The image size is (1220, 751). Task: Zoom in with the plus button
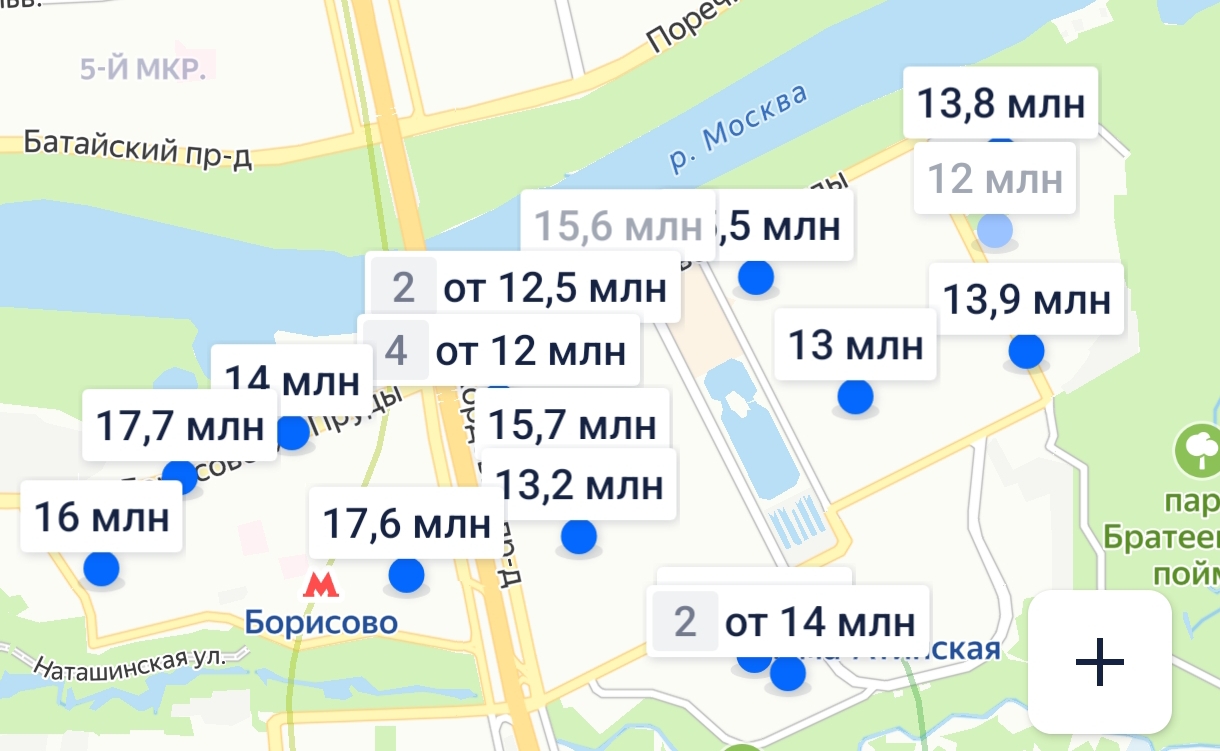coord(1099,661)
